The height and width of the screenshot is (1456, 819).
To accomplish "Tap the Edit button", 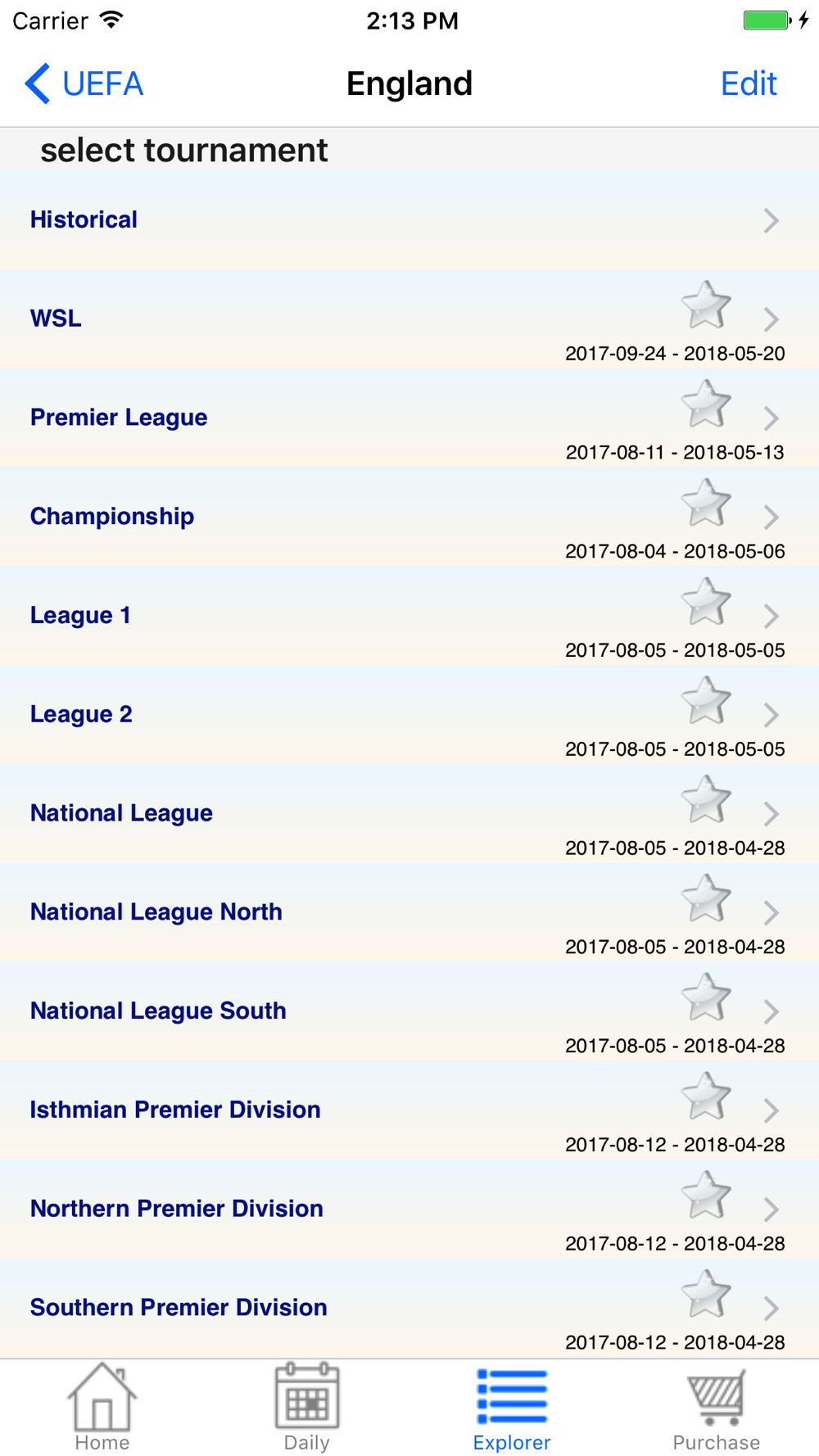I will [x=748, y=84].
